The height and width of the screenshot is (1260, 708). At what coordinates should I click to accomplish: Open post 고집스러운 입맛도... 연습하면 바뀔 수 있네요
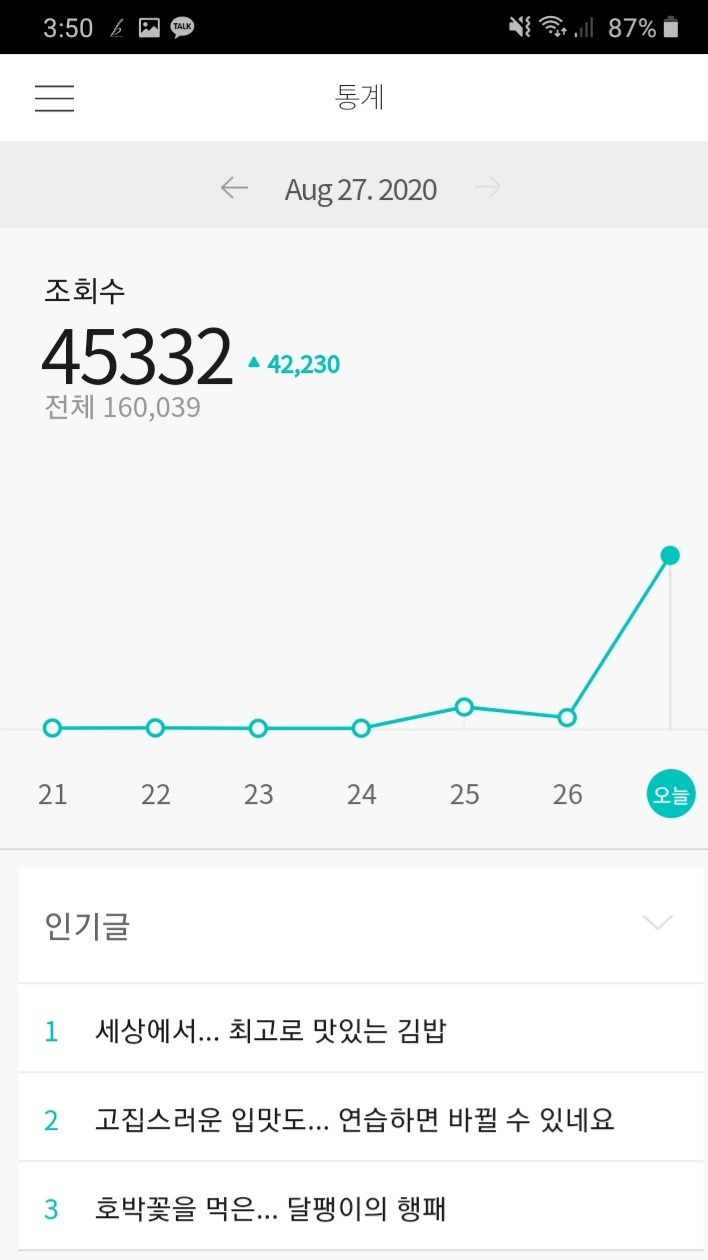coord(354,1119)
